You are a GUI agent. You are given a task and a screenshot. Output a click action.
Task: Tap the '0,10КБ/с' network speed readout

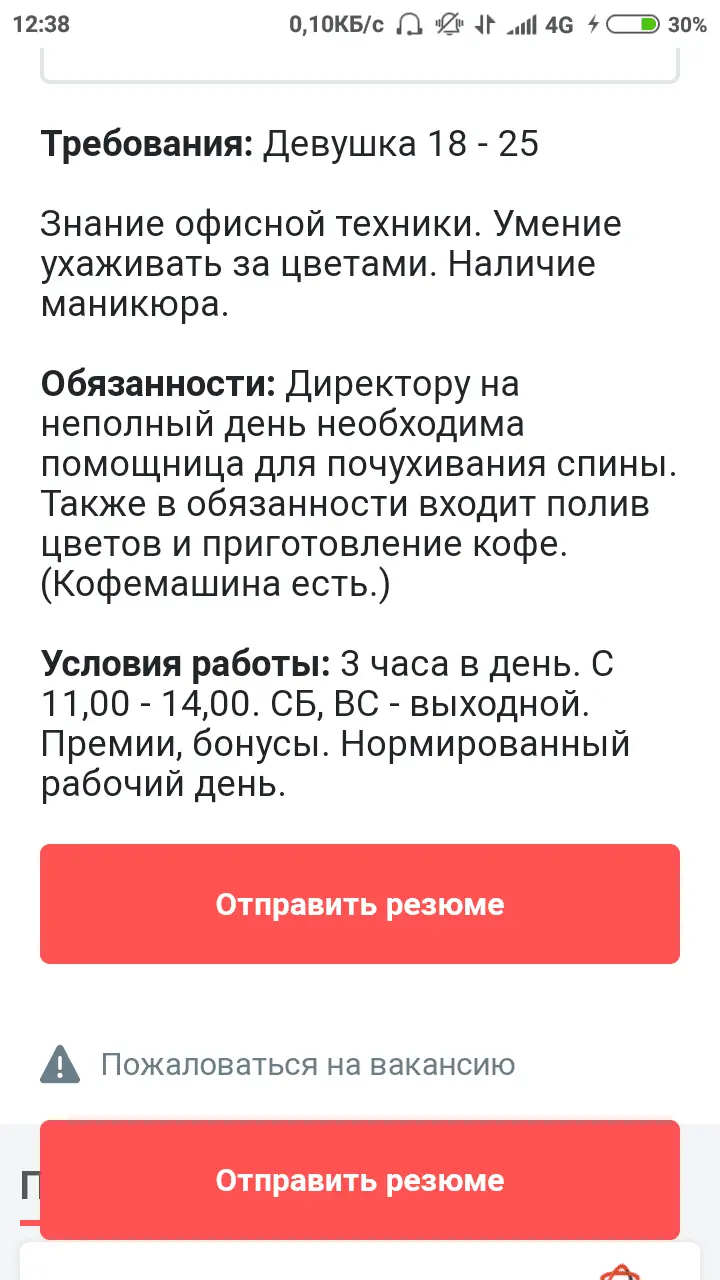click(337, 22)
